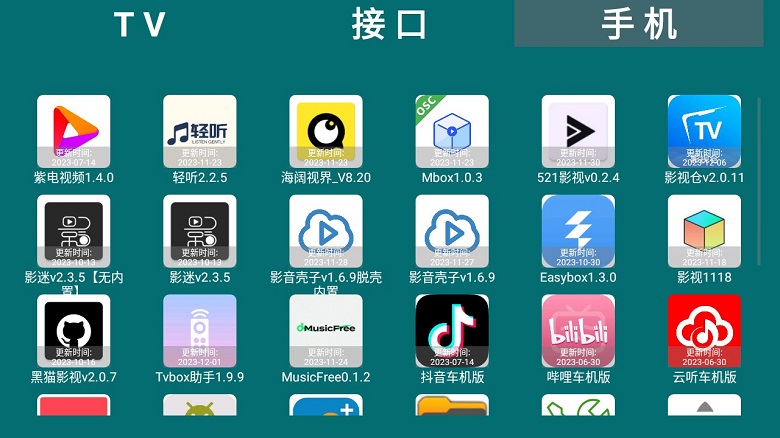Open 影迷v2.3.5【无内置】 tile
Screen dimensions: 780x438
click(73, 232)
